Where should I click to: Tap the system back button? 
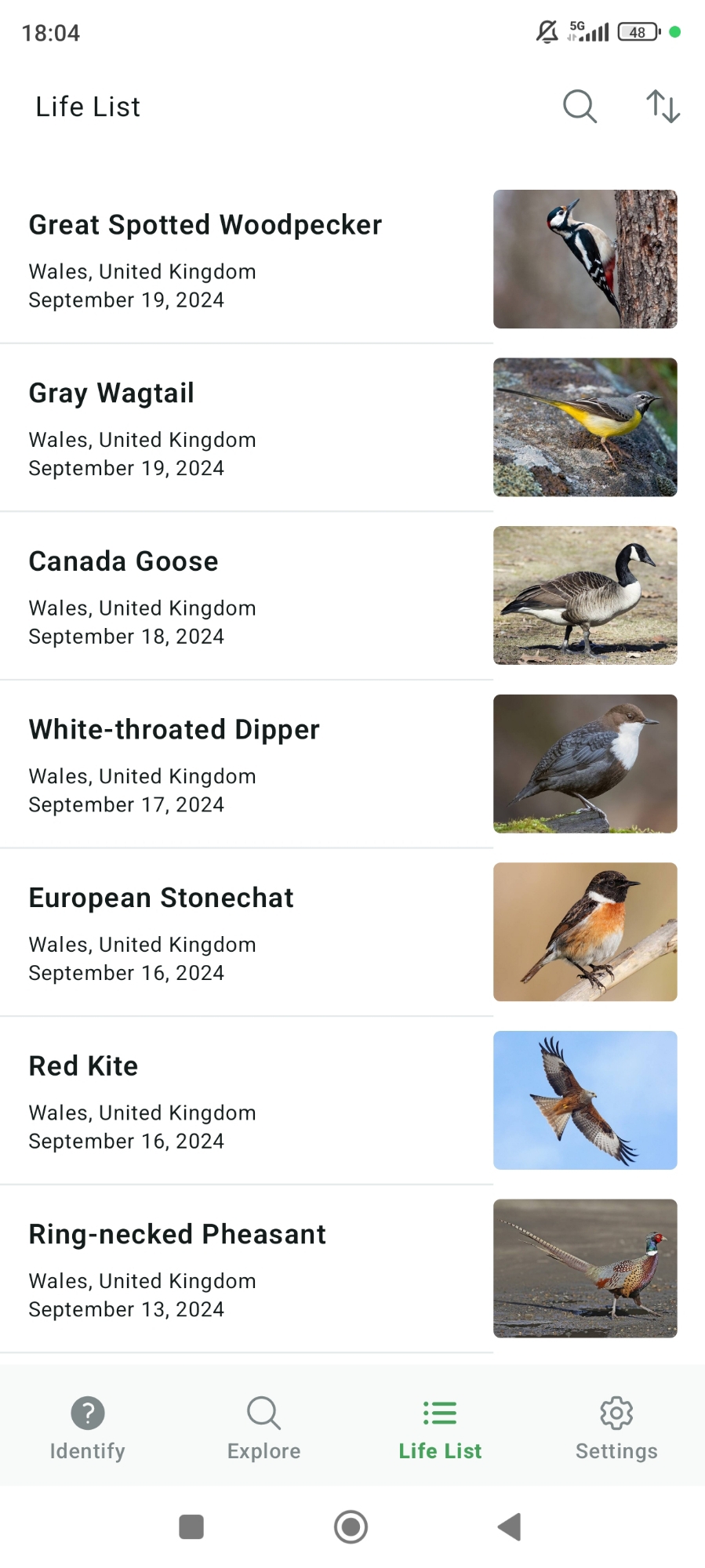click(510, 1526)
